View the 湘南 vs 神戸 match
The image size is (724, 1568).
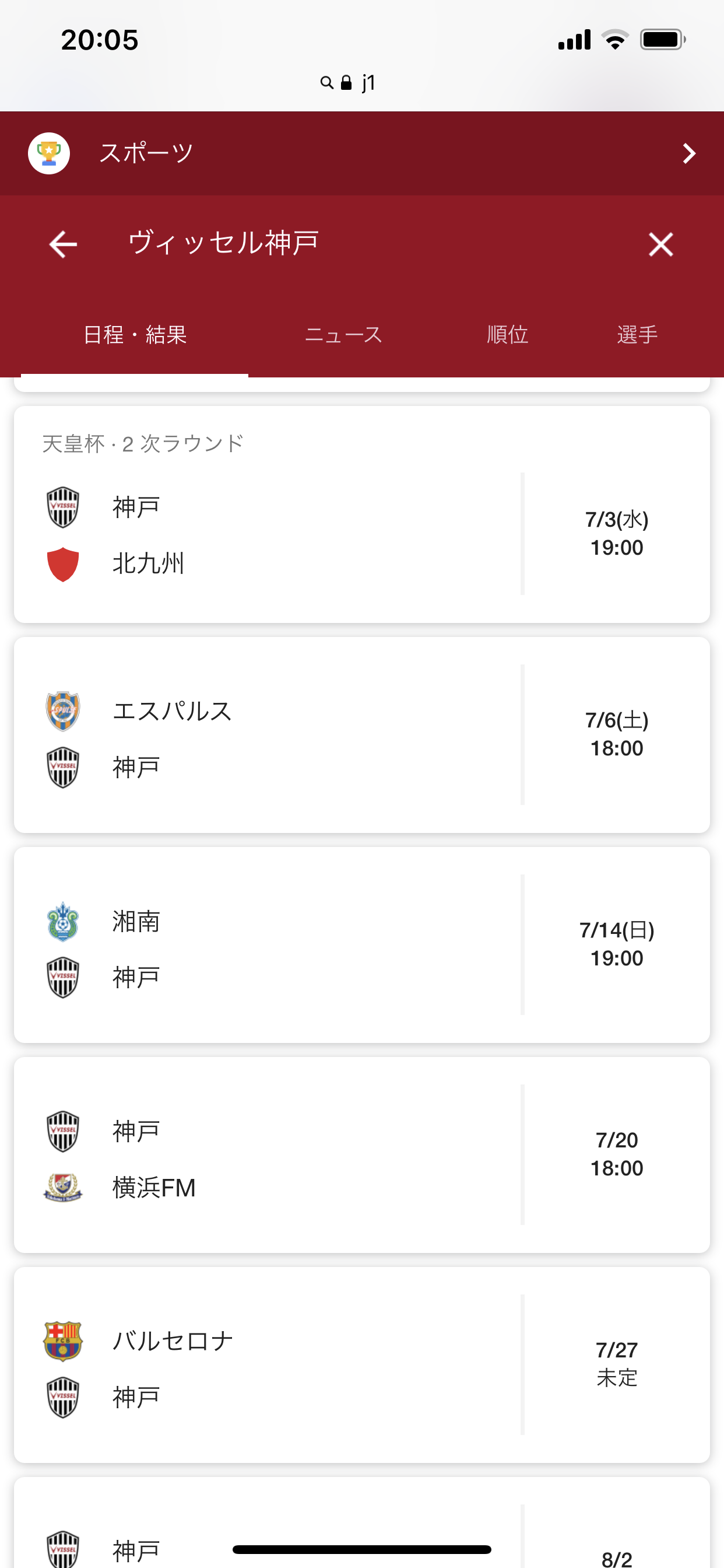(x=361, y=944)
